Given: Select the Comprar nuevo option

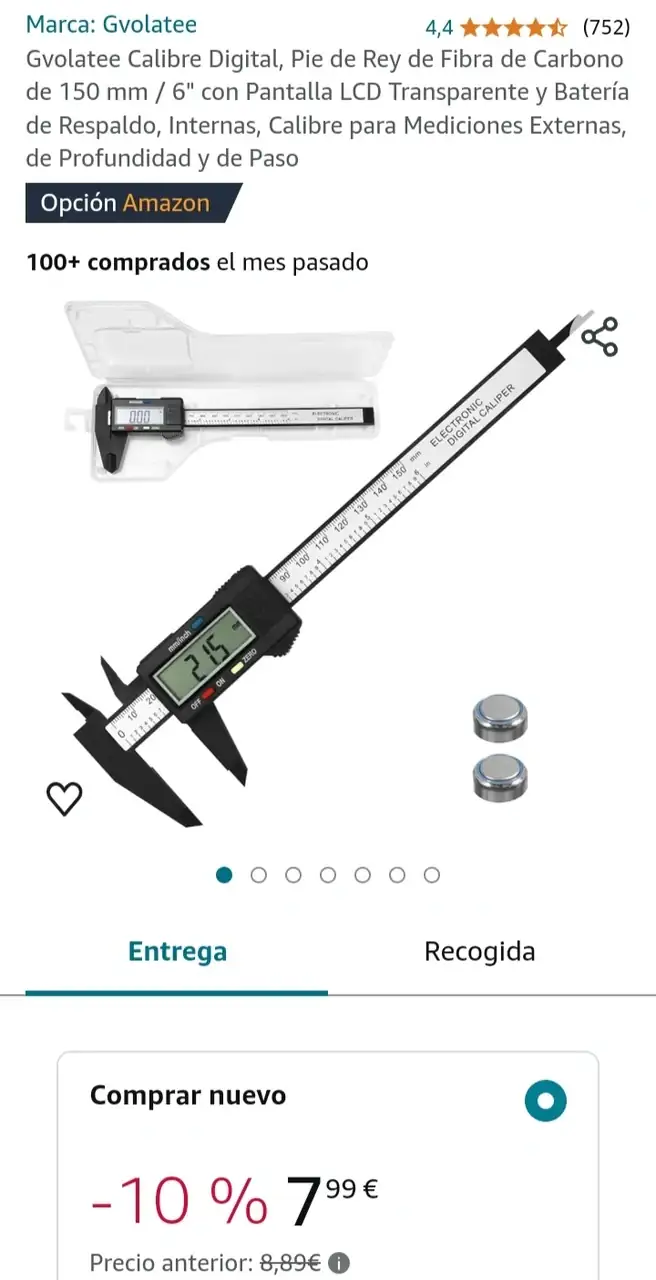Looking at the screenshot, I should click(x=545, y=1102).
